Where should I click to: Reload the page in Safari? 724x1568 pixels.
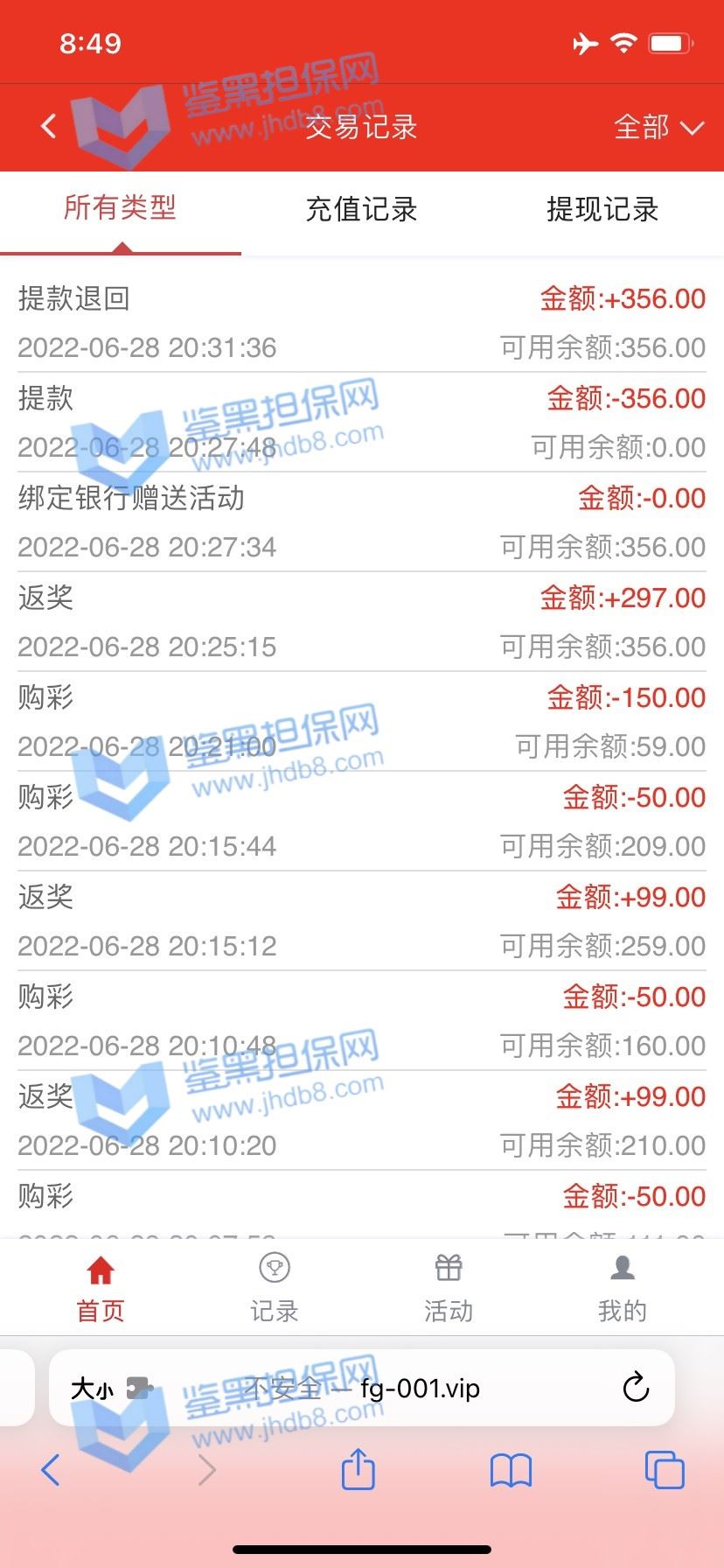636,1388
